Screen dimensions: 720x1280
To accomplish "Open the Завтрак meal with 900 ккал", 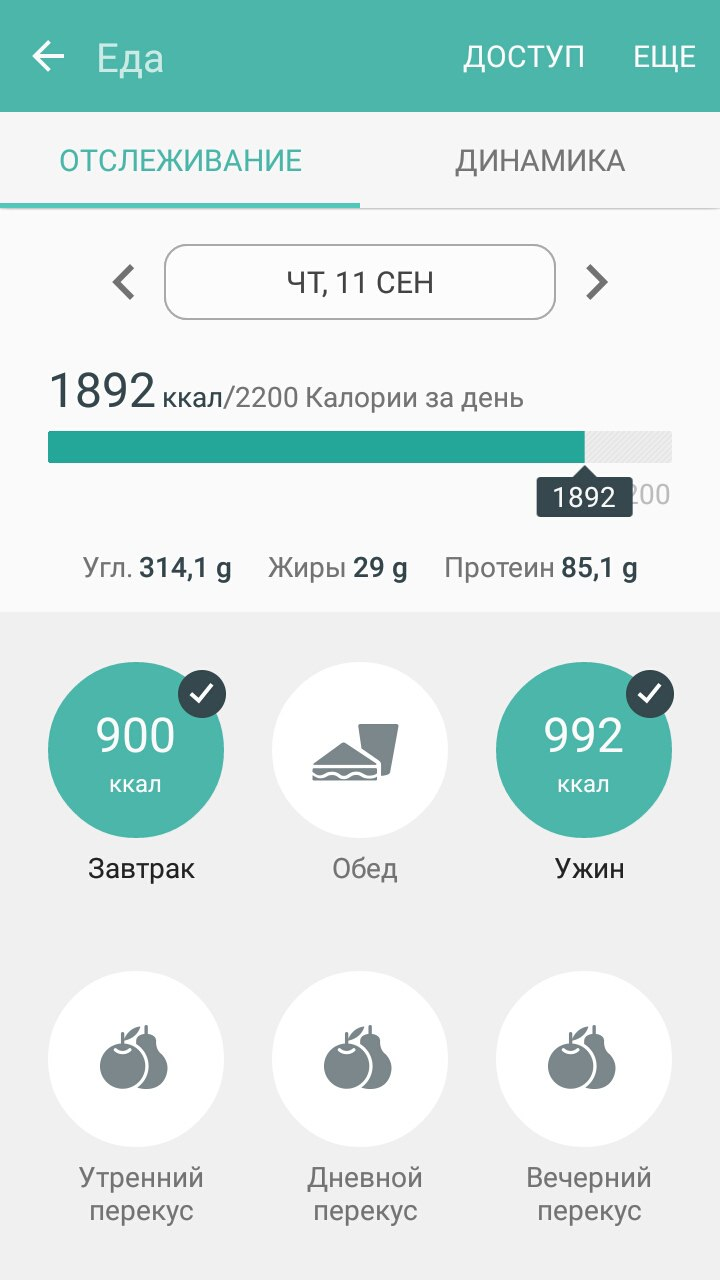I will [136, 750].
